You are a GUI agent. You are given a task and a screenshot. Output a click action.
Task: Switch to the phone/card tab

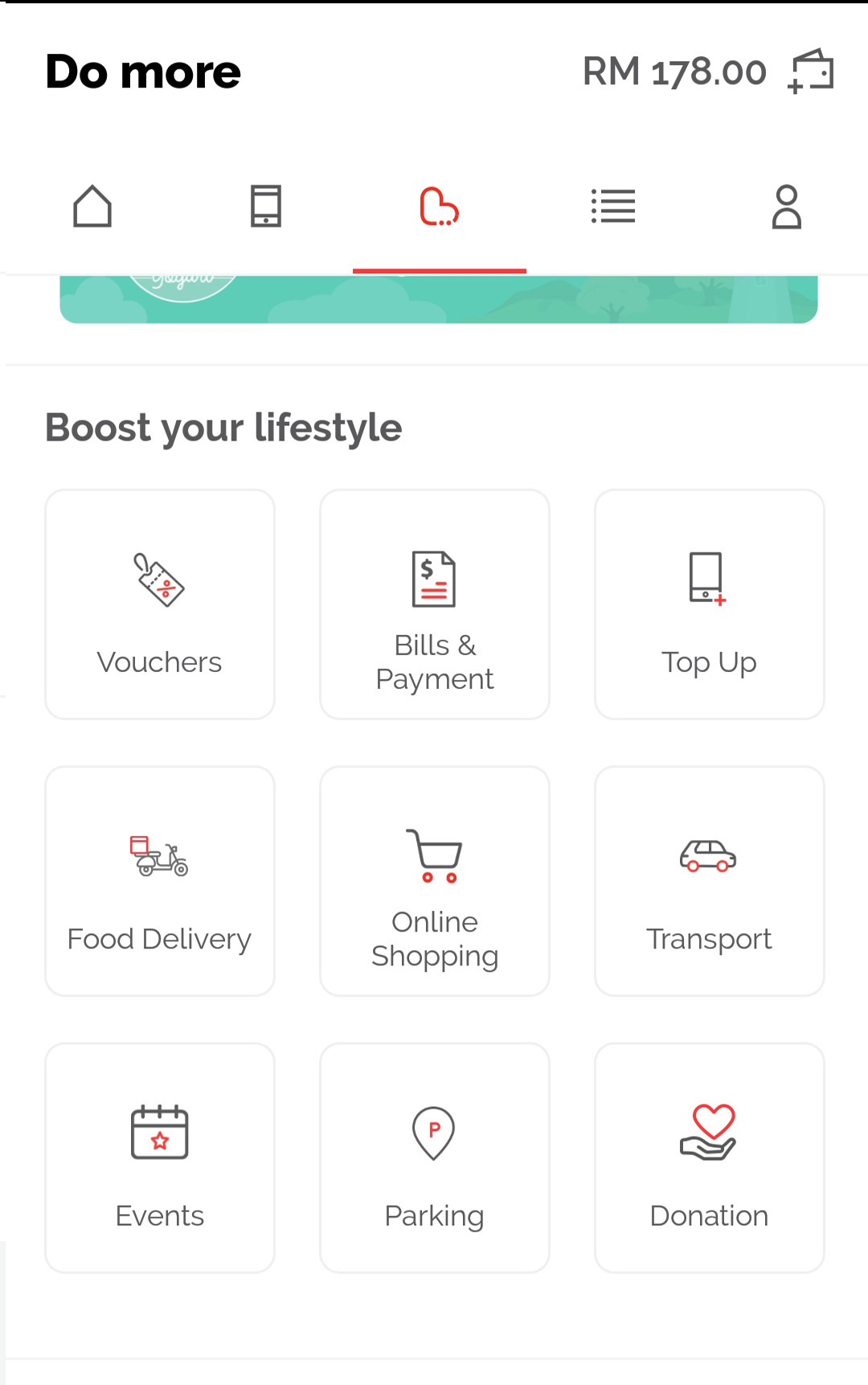click(x=266, y=206)
